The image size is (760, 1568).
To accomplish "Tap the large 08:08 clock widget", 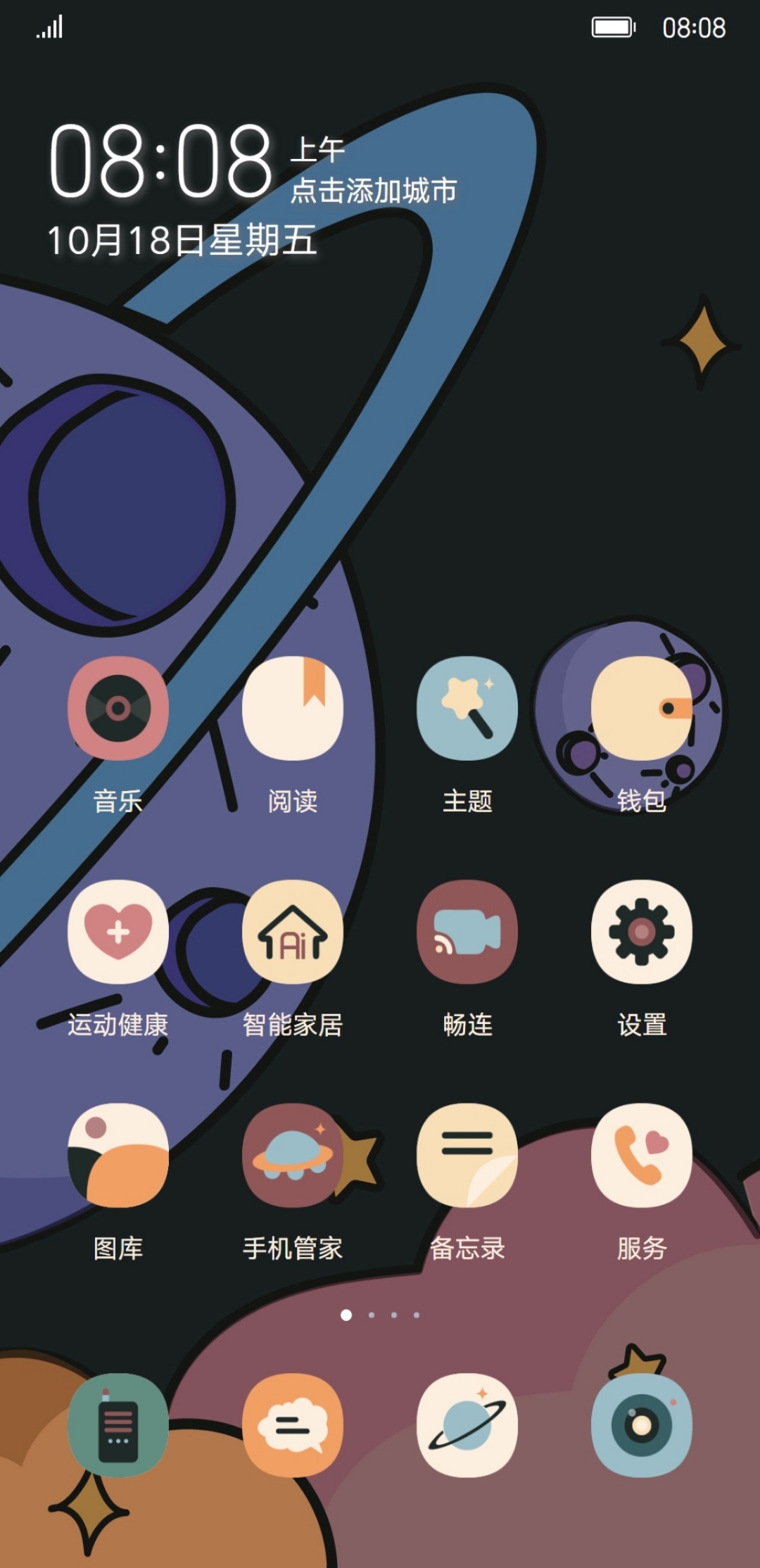I will (x=160, y=160).
